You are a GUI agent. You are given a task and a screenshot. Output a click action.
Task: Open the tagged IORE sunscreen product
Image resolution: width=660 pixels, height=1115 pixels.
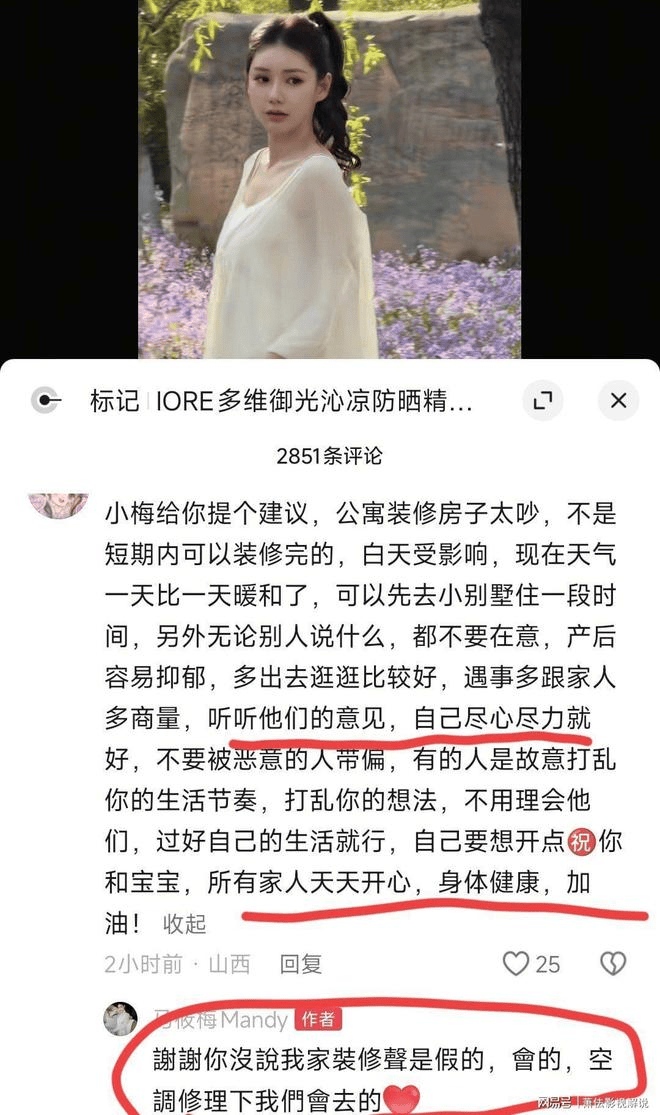pos(280,402)
